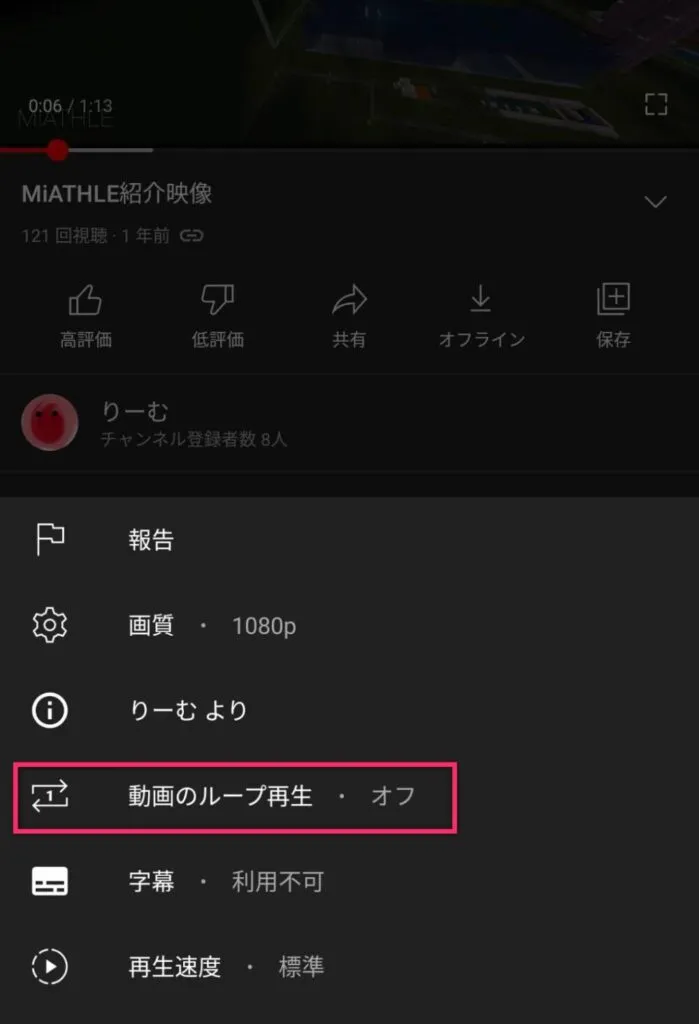Enter fullscreen video mode
The image size is (699, 1024).
click(x=655, y=105)
